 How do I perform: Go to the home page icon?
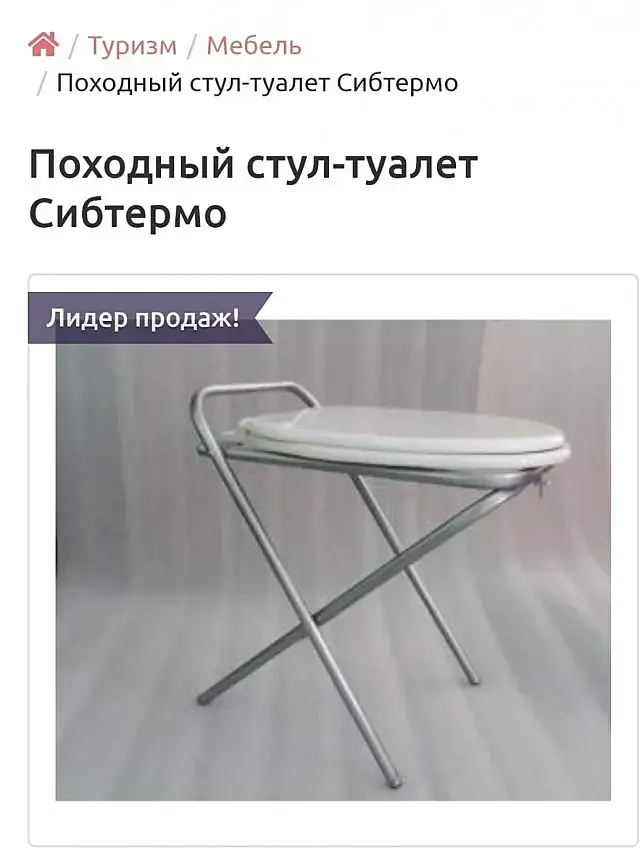tap(43, 44)
